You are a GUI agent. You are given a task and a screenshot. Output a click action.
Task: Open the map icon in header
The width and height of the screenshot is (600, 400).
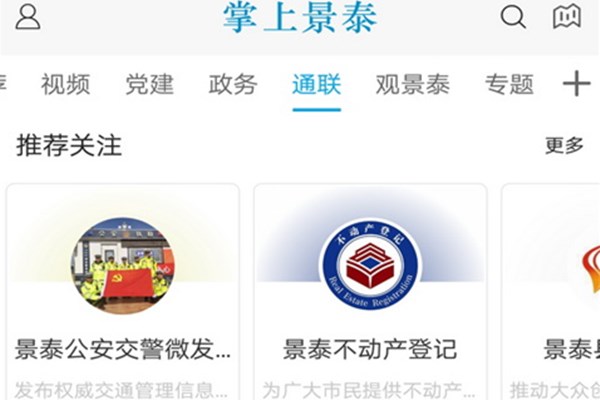point(567,17)
